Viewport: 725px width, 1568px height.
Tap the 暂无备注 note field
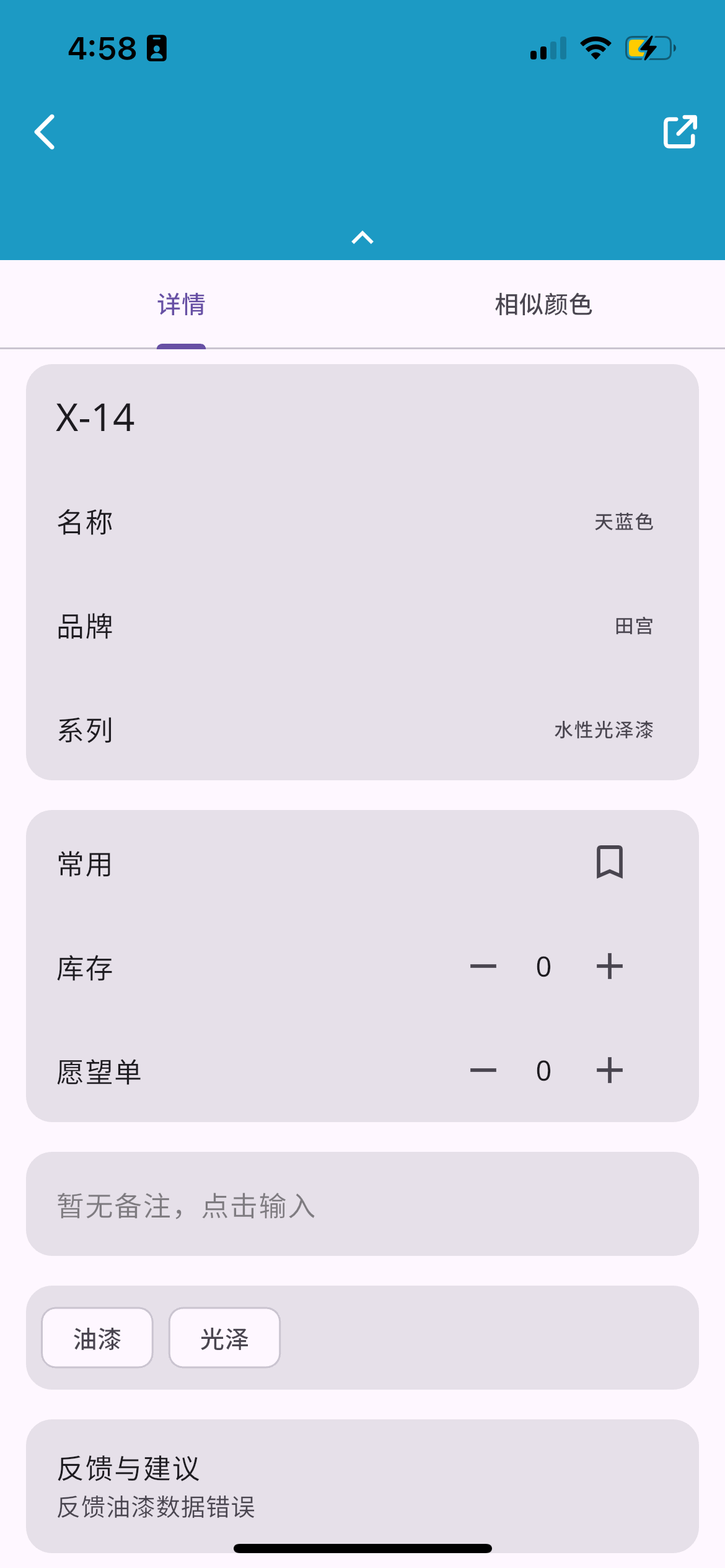click(362, 1204)
